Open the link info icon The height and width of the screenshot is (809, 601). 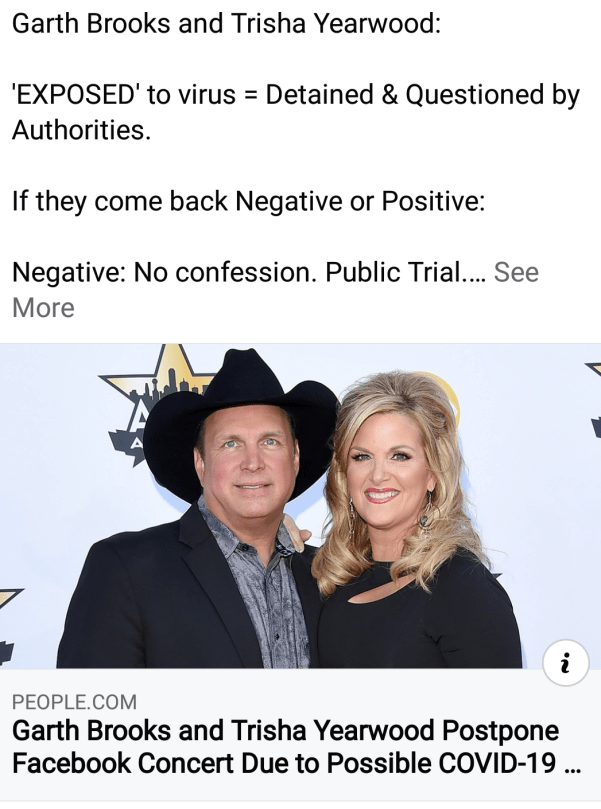565,663
